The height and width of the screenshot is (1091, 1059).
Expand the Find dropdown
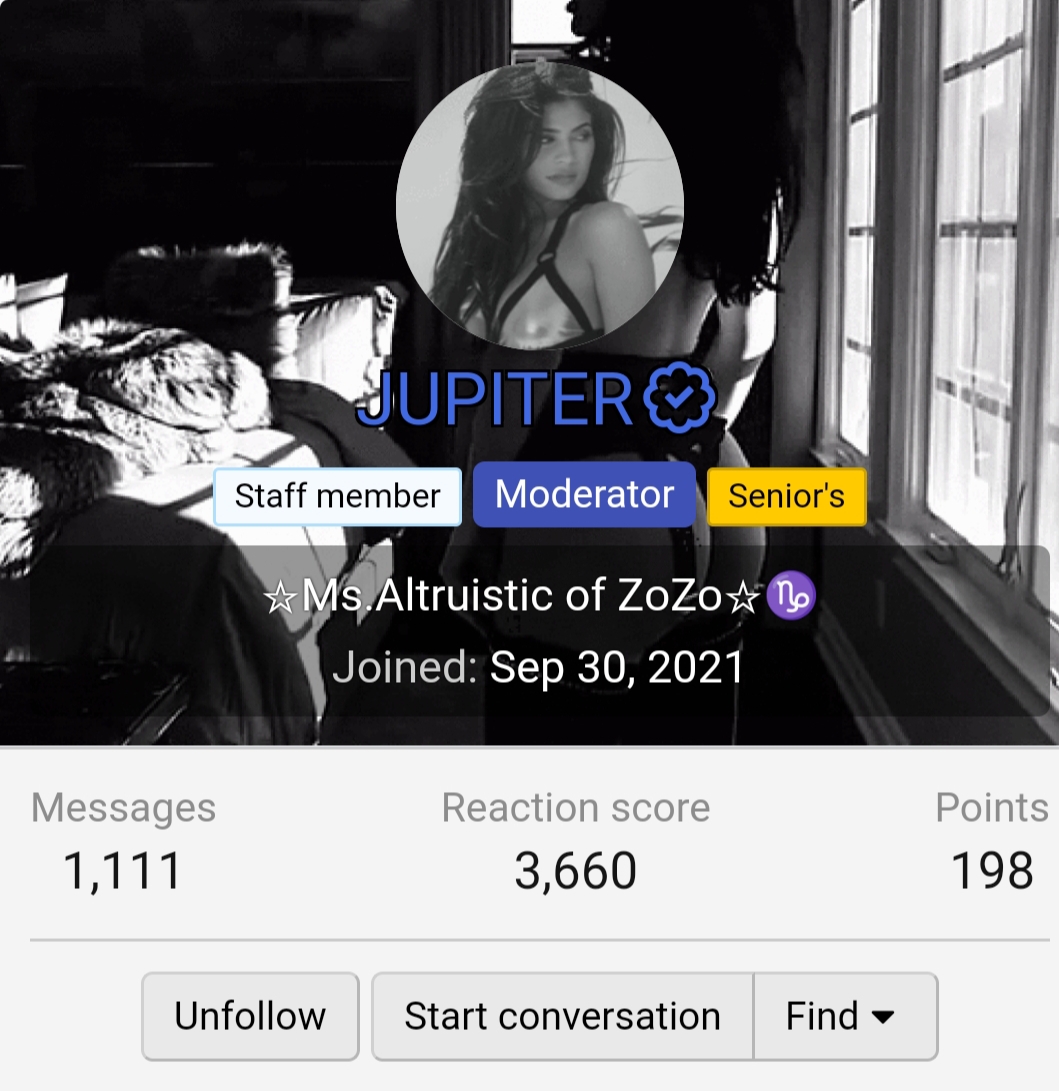(845, 1016)
